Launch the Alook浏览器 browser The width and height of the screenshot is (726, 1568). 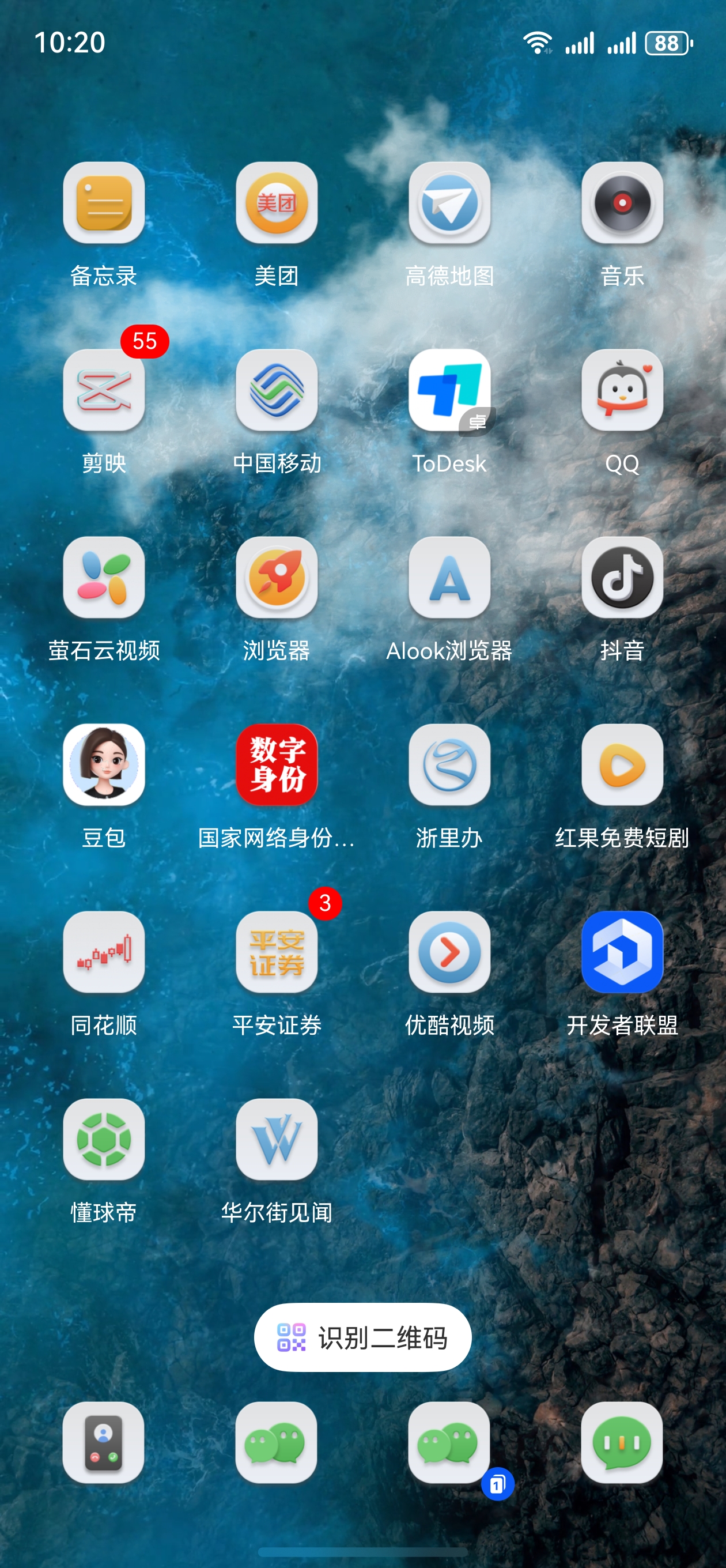click(x=449, y=578)
